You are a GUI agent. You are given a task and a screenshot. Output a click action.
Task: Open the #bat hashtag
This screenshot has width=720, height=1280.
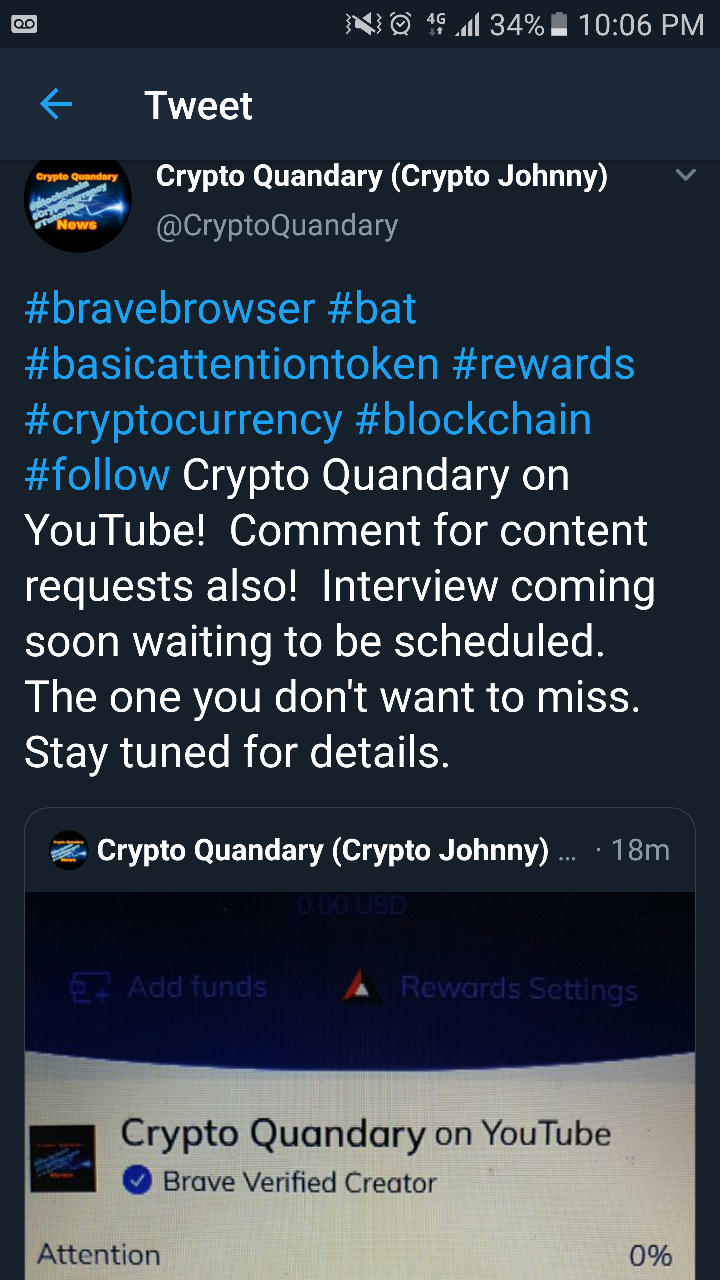[372, 309]
